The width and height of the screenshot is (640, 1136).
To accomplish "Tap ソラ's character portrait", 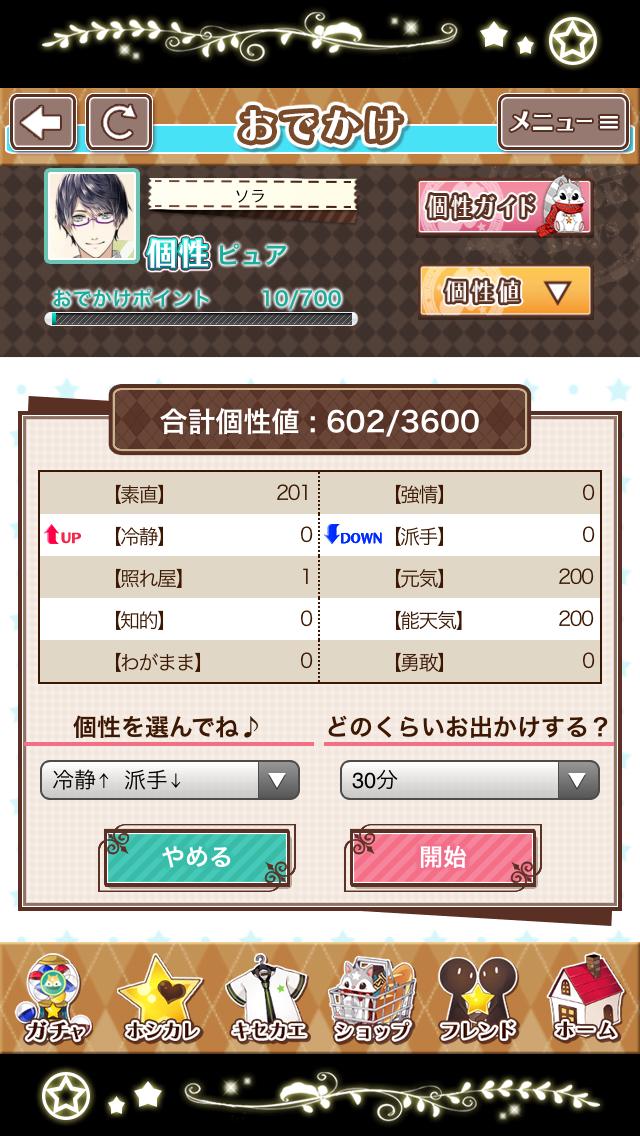I will tap(91, 216).
